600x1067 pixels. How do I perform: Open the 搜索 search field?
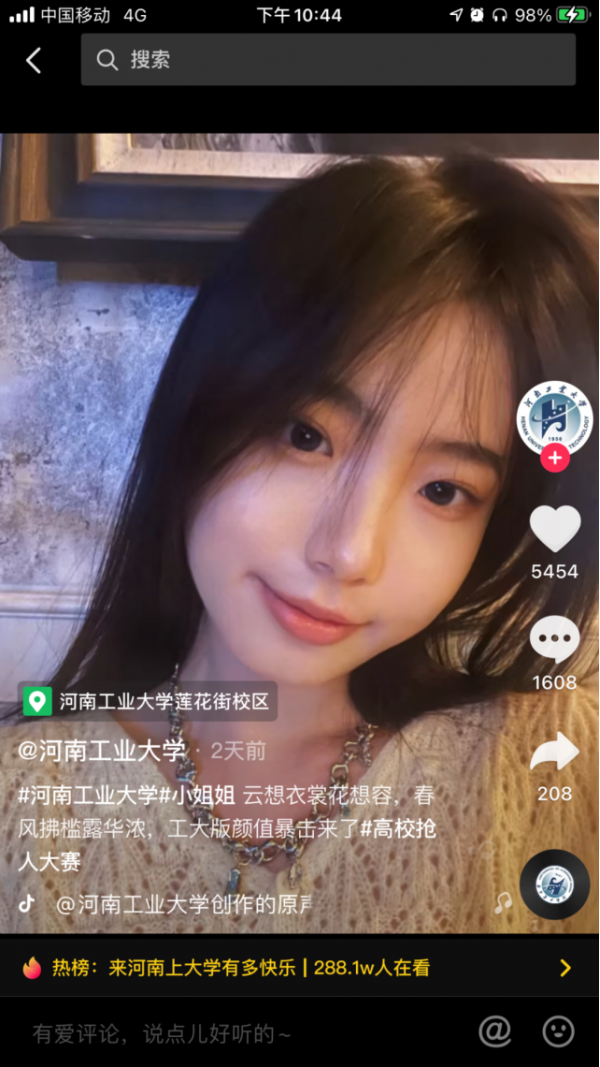click(328, 60)
